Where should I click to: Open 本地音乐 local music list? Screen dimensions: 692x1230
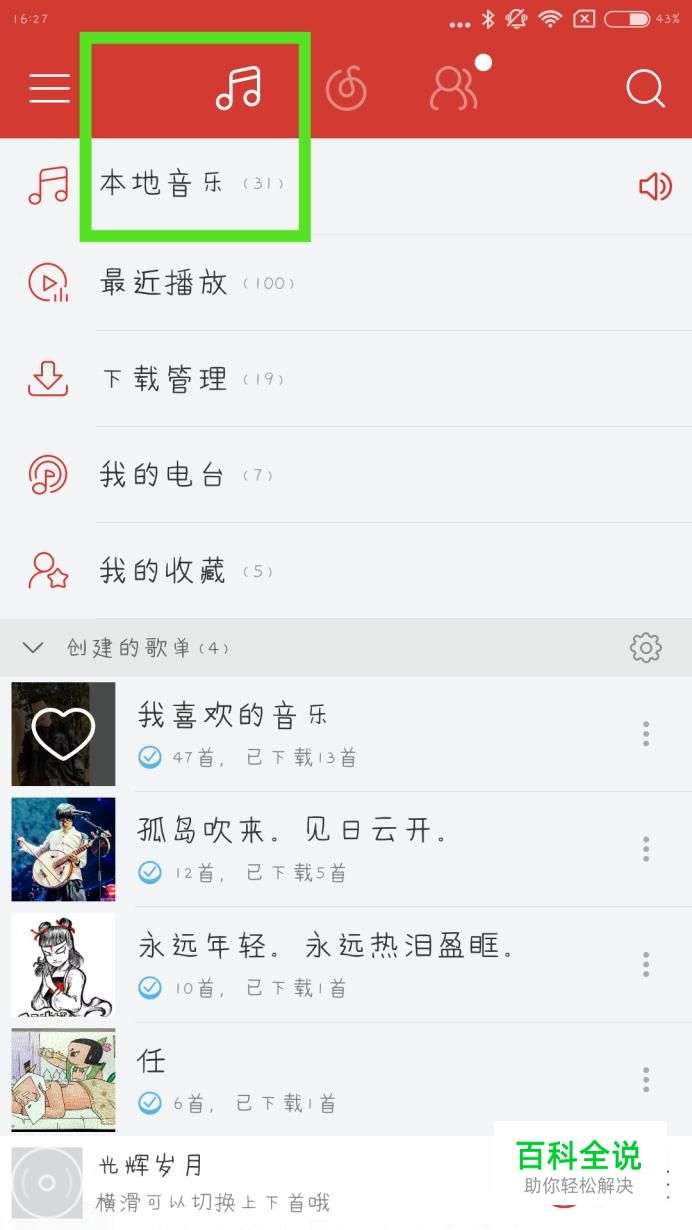point(190,185)
